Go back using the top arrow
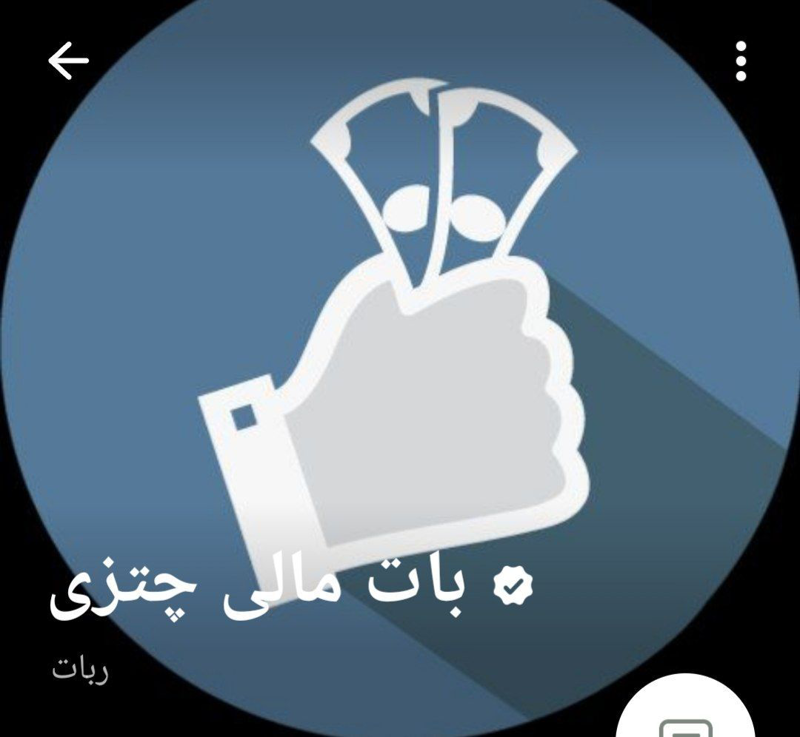The image size is (800, 737). pos(68,62)
